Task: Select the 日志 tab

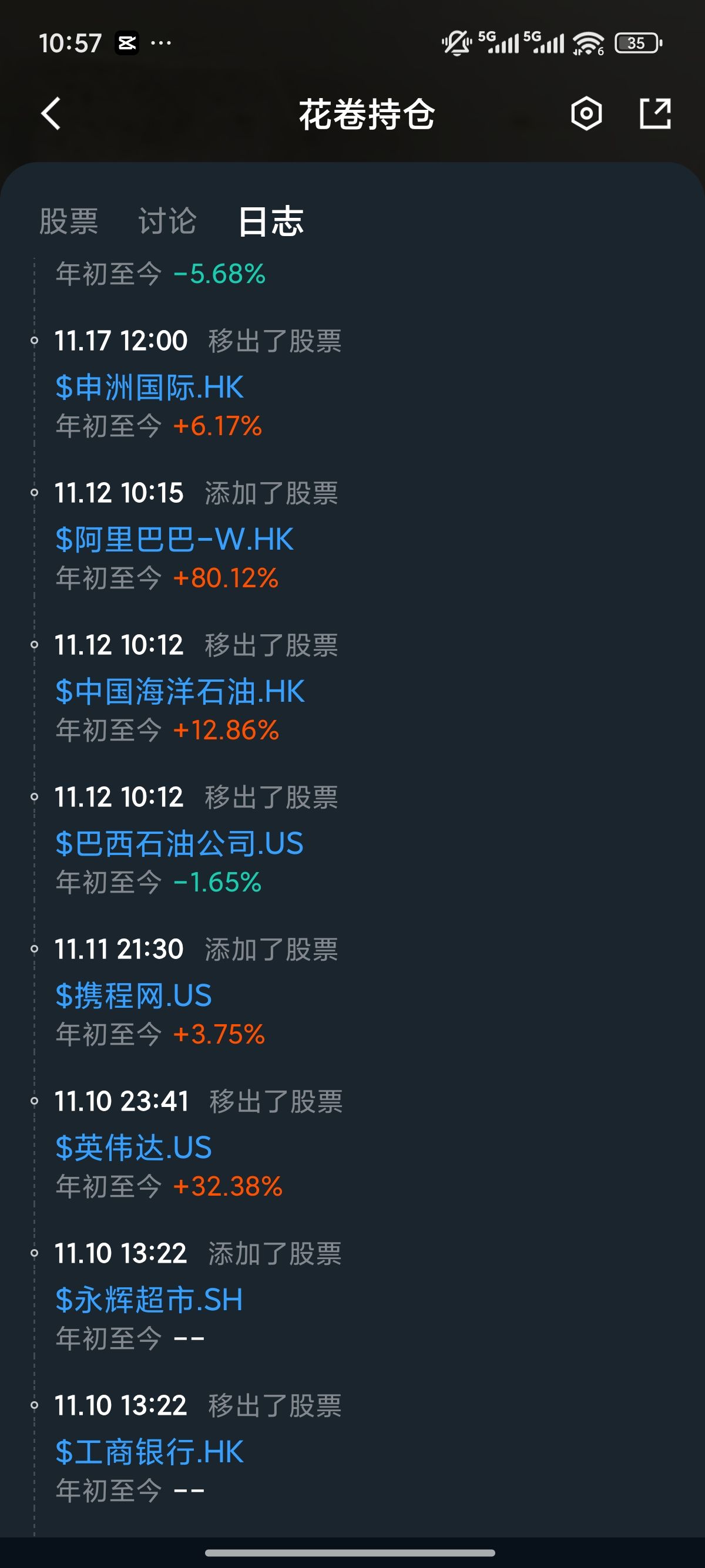Action: click(270, 222)
